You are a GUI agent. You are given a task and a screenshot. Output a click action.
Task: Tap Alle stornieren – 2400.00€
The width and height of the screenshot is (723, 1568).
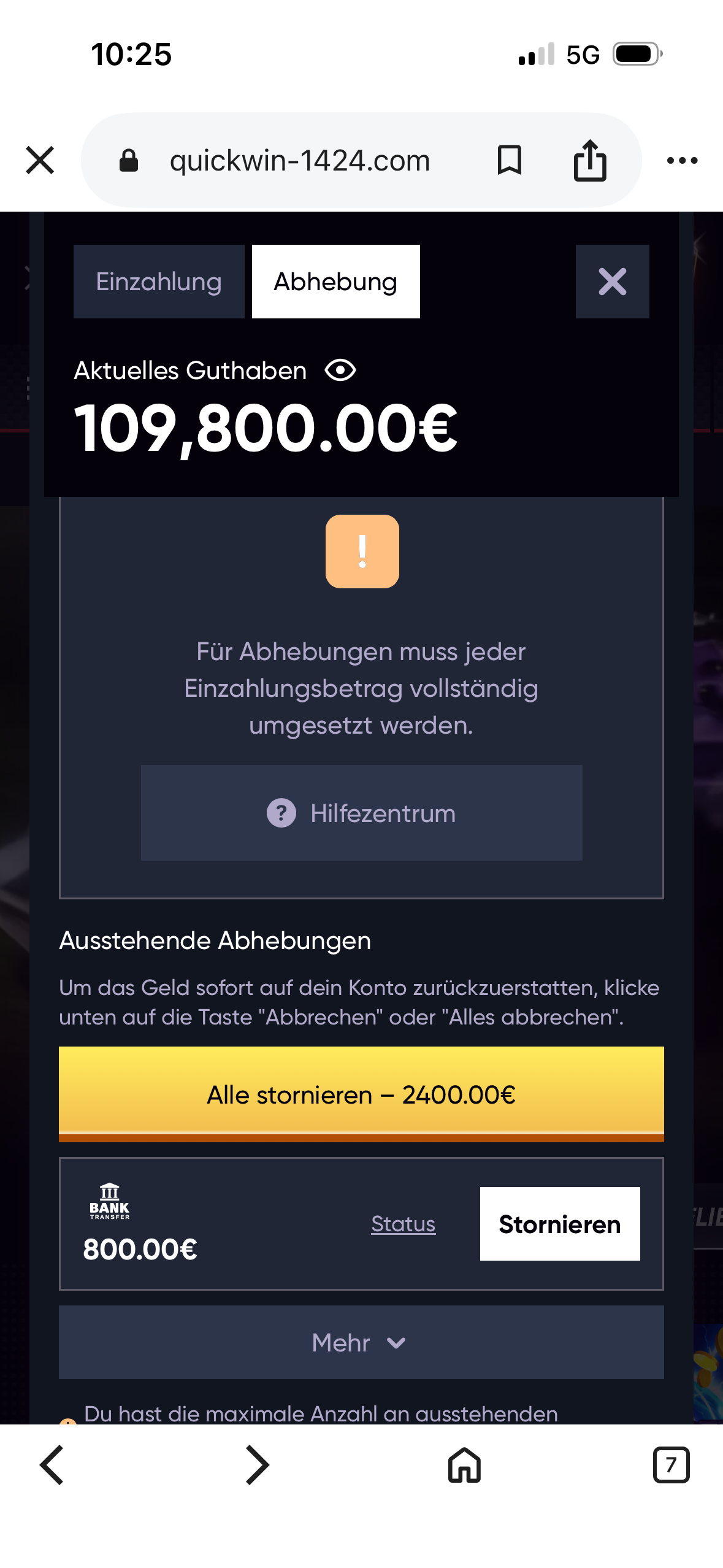pyautogui.click(x=361, y=1094)
